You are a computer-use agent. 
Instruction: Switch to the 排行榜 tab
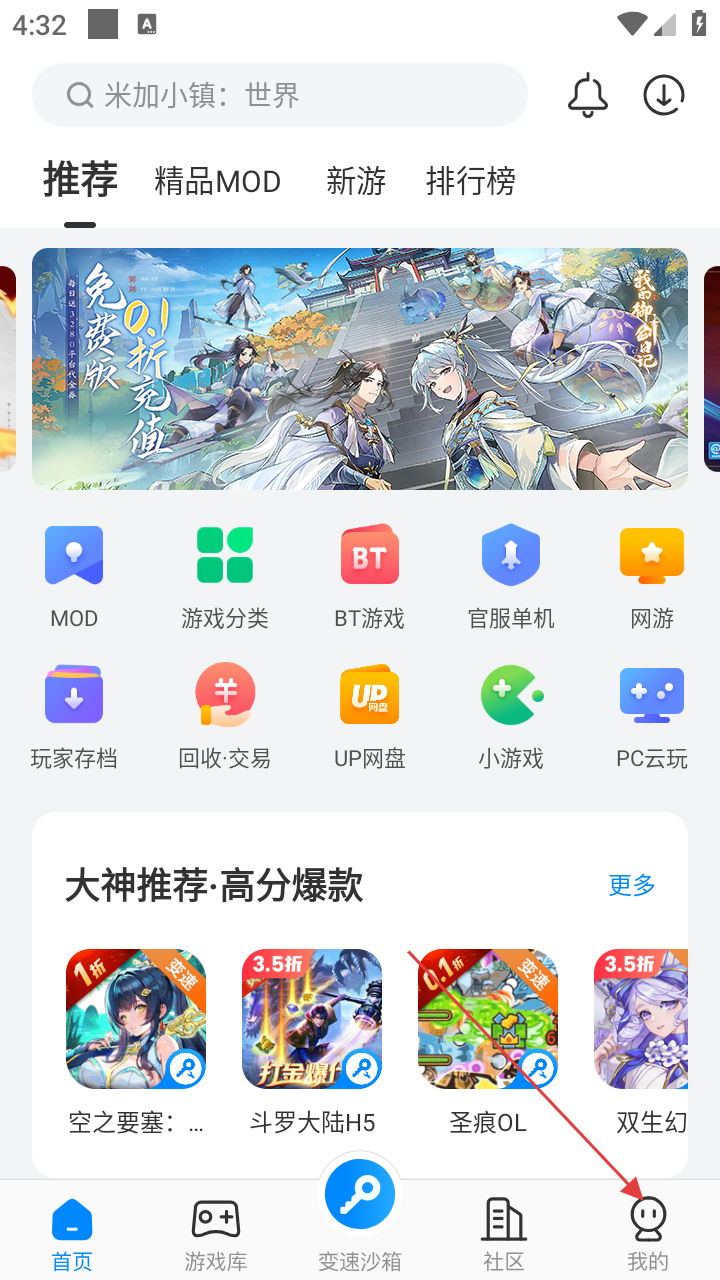point(470,182)
